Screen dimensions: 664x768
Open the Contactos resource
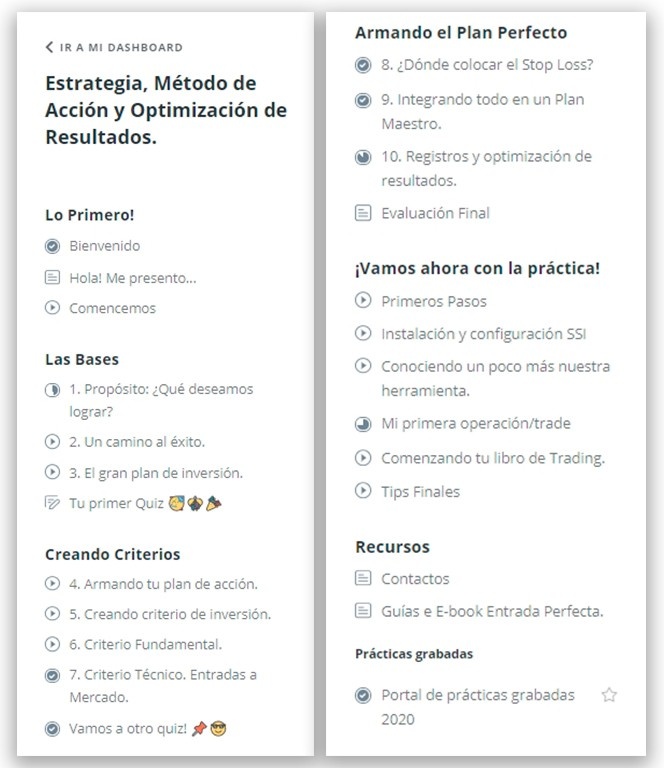click(x=415, y=579)
